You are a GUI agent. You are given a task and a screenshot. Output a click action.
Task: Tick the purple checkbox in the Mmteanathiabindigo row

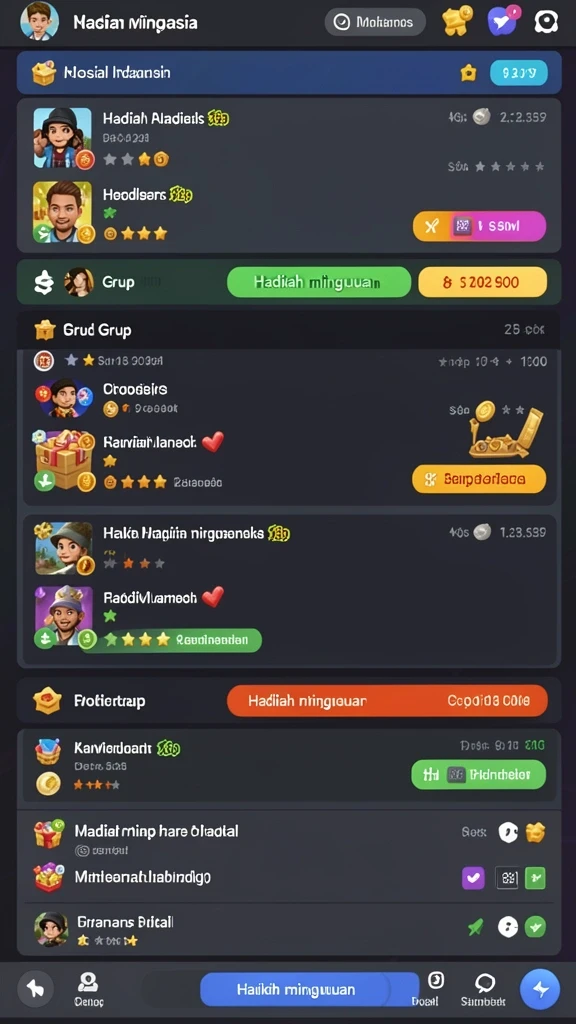pos(473,878)
